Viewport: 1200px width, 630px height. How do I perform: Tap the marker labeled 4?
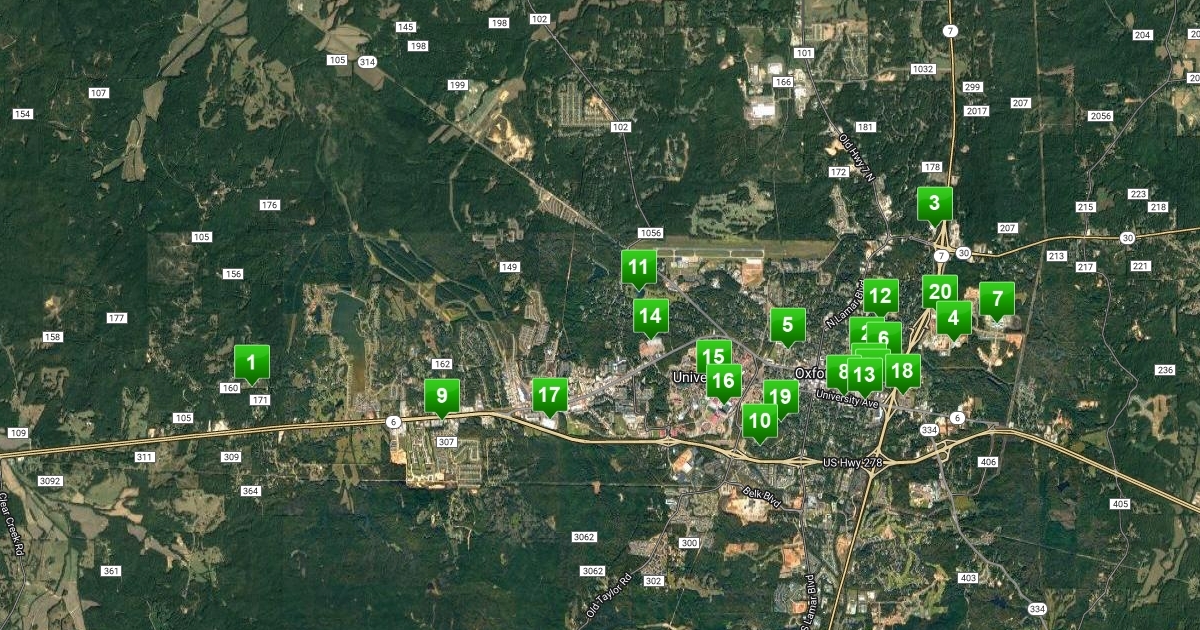point(954,319)
